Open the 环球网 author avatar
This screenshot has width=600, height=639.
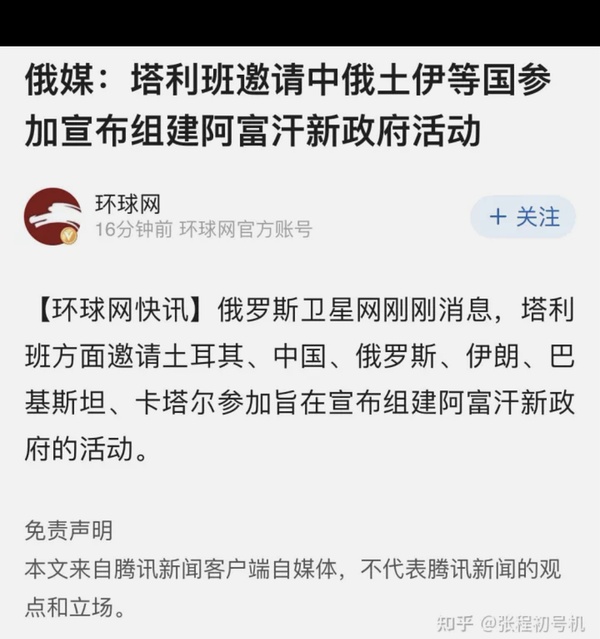pyautogui.click(x=53, y=217)
